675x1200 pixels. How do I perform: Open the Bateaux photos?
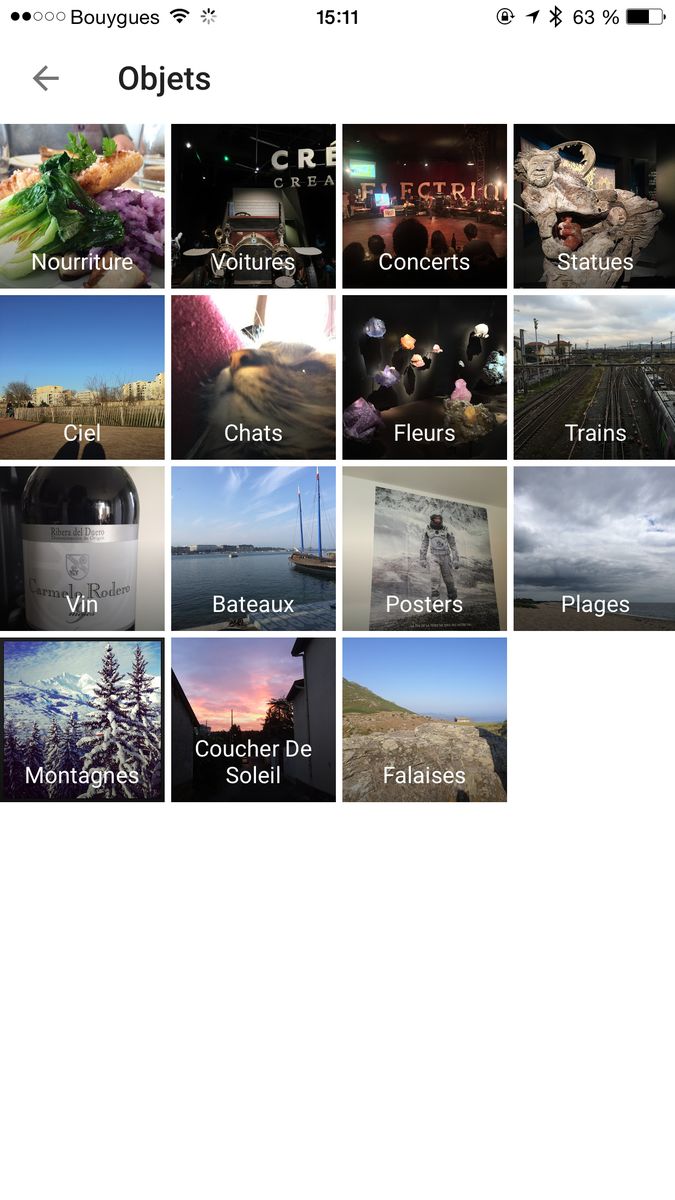coord(253,548)
